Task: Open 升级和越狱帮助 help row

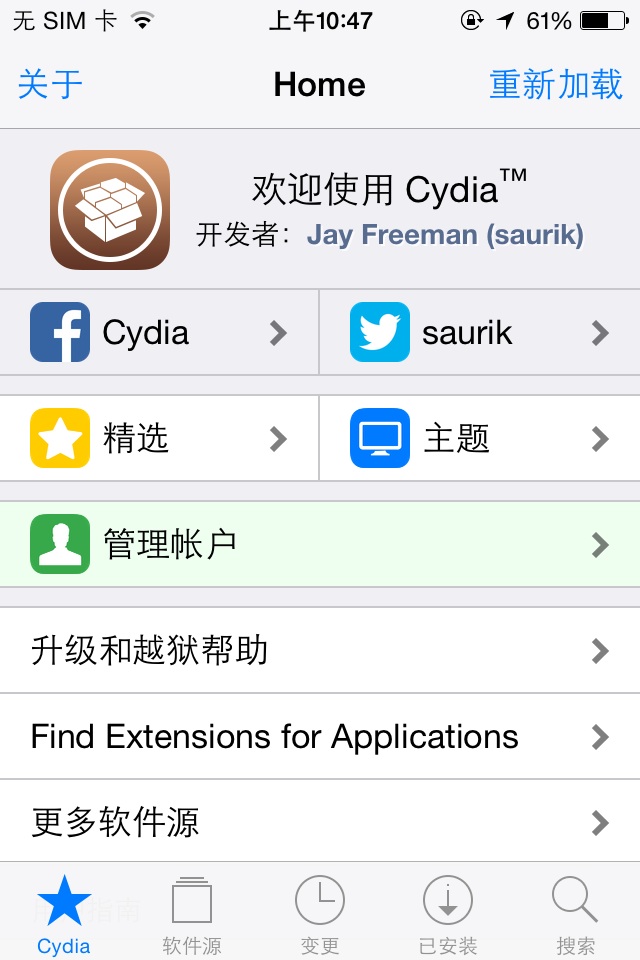Action: 320,651
